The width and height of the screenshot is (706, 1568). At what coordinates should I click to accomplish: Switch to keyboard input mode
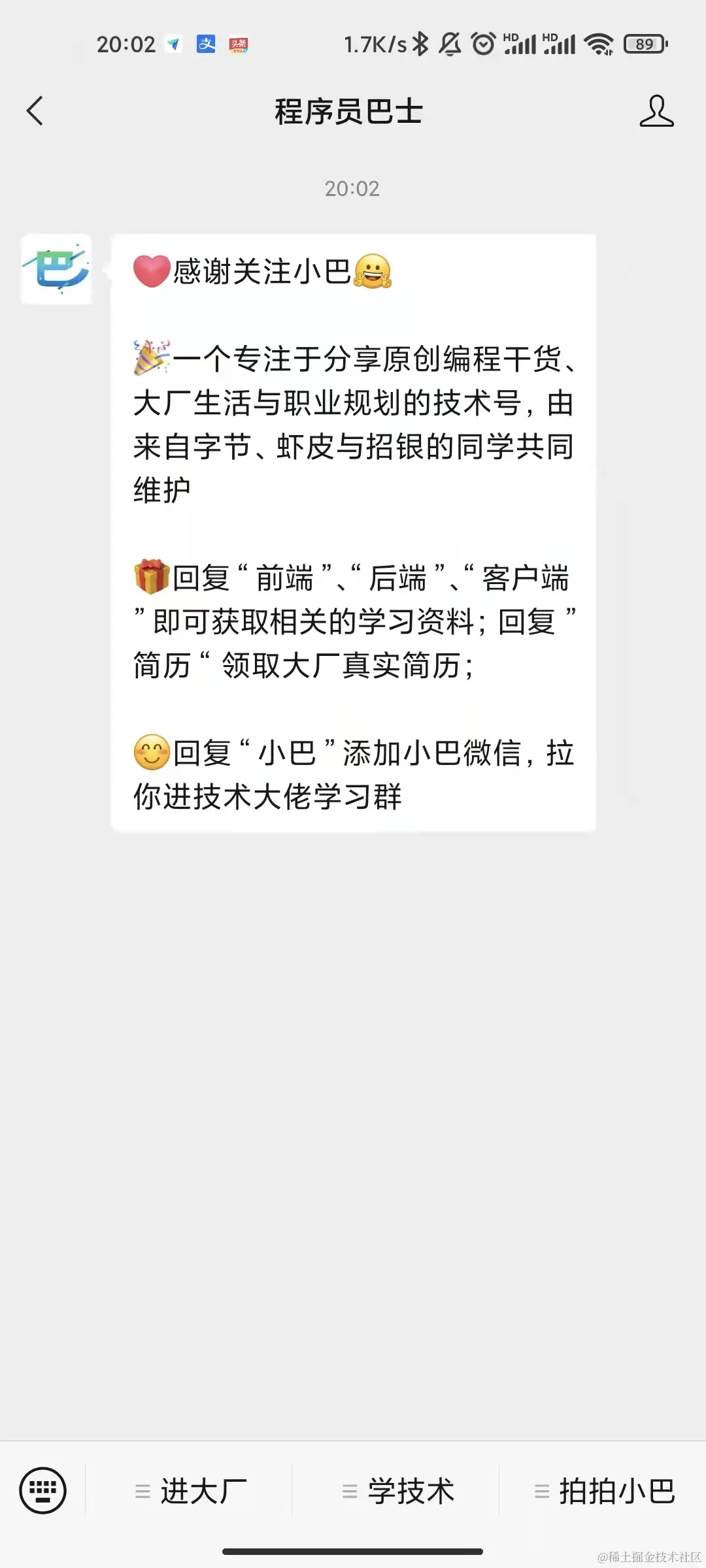tap(43, 1490)
